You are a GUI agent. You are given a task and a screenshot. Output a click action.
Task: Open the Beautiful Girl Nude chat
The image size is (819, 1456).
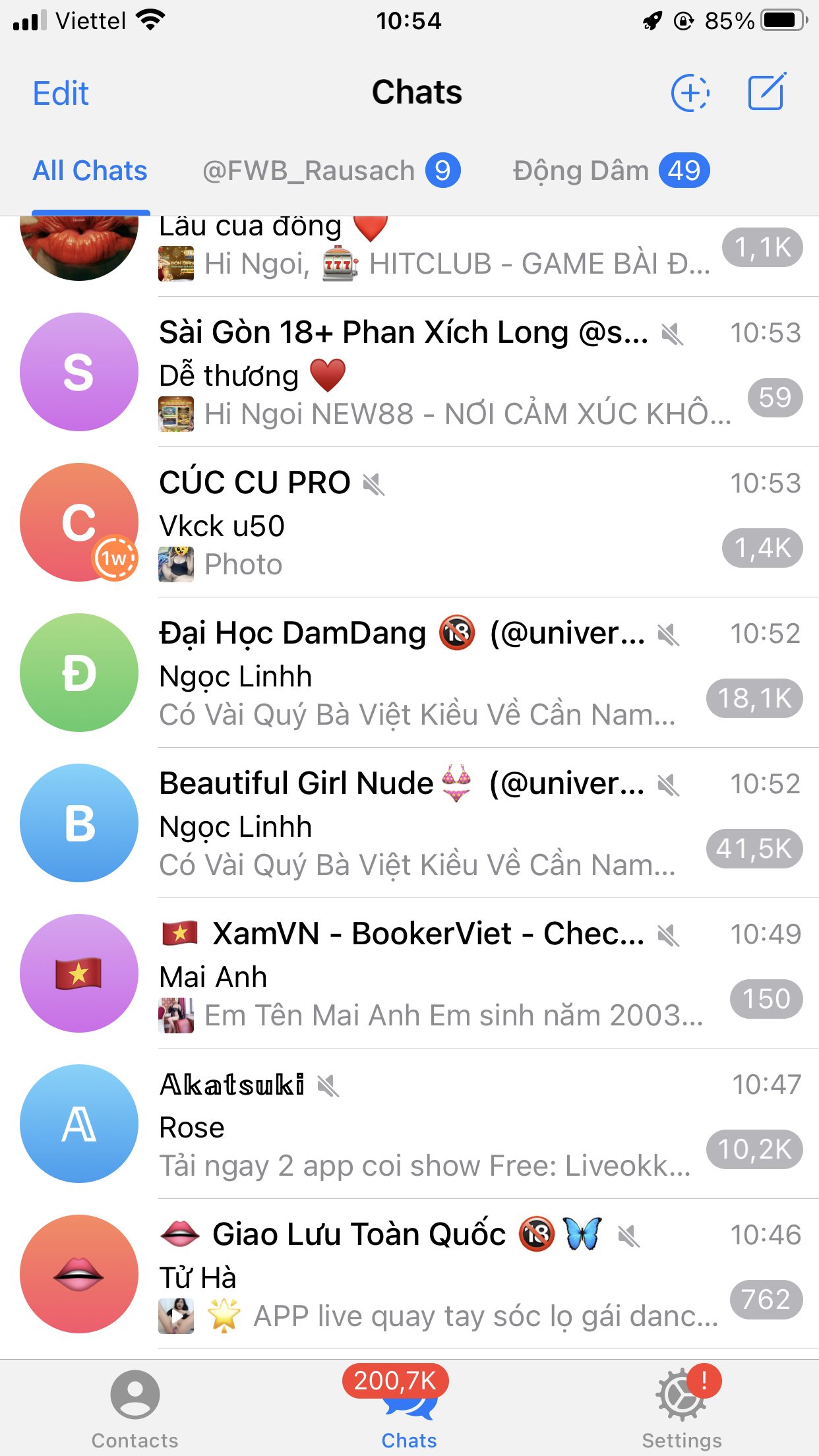(x=422, y=824)
